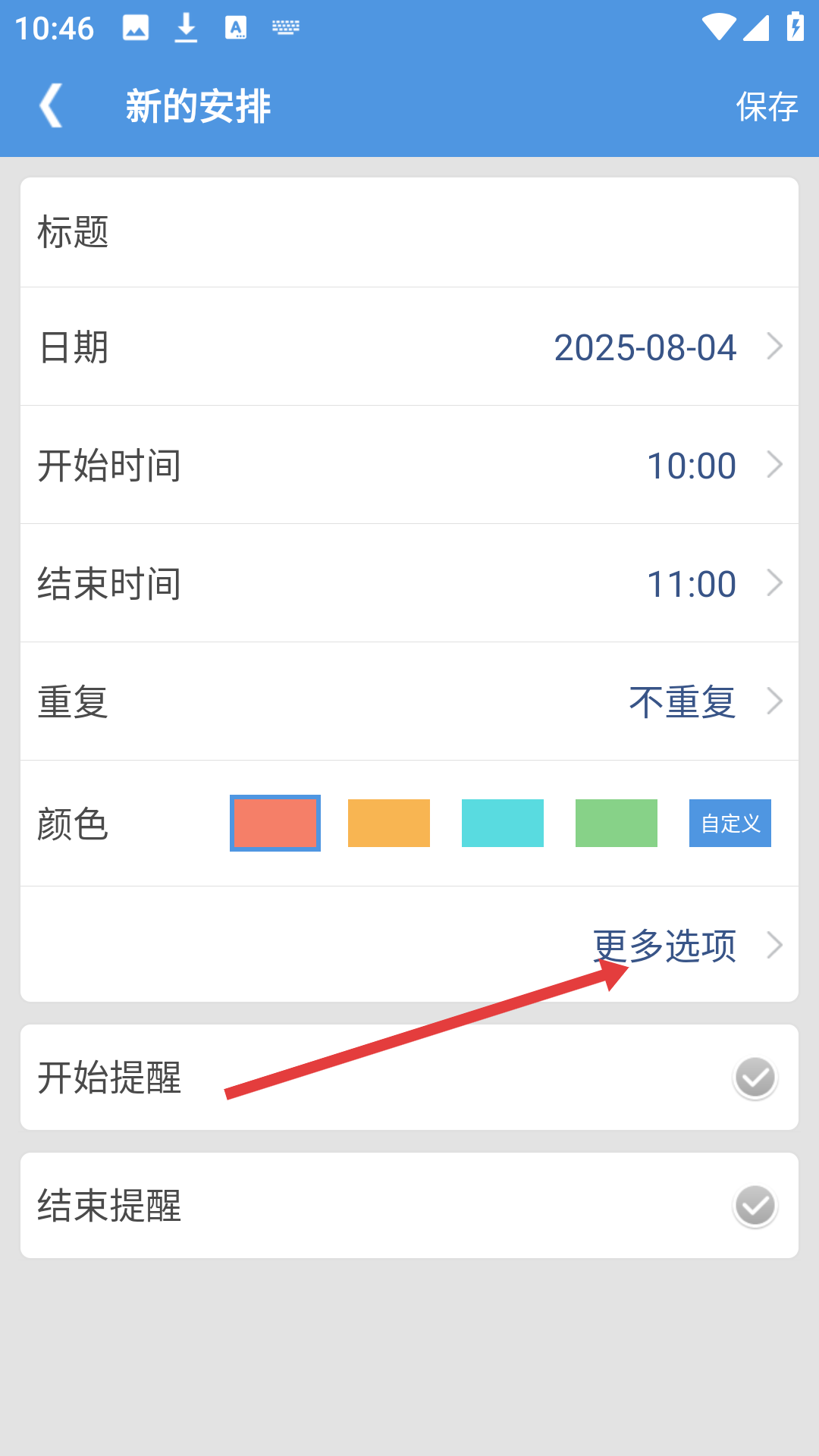Select the red color swatch

pyautogui.click(x=275, y=823)
